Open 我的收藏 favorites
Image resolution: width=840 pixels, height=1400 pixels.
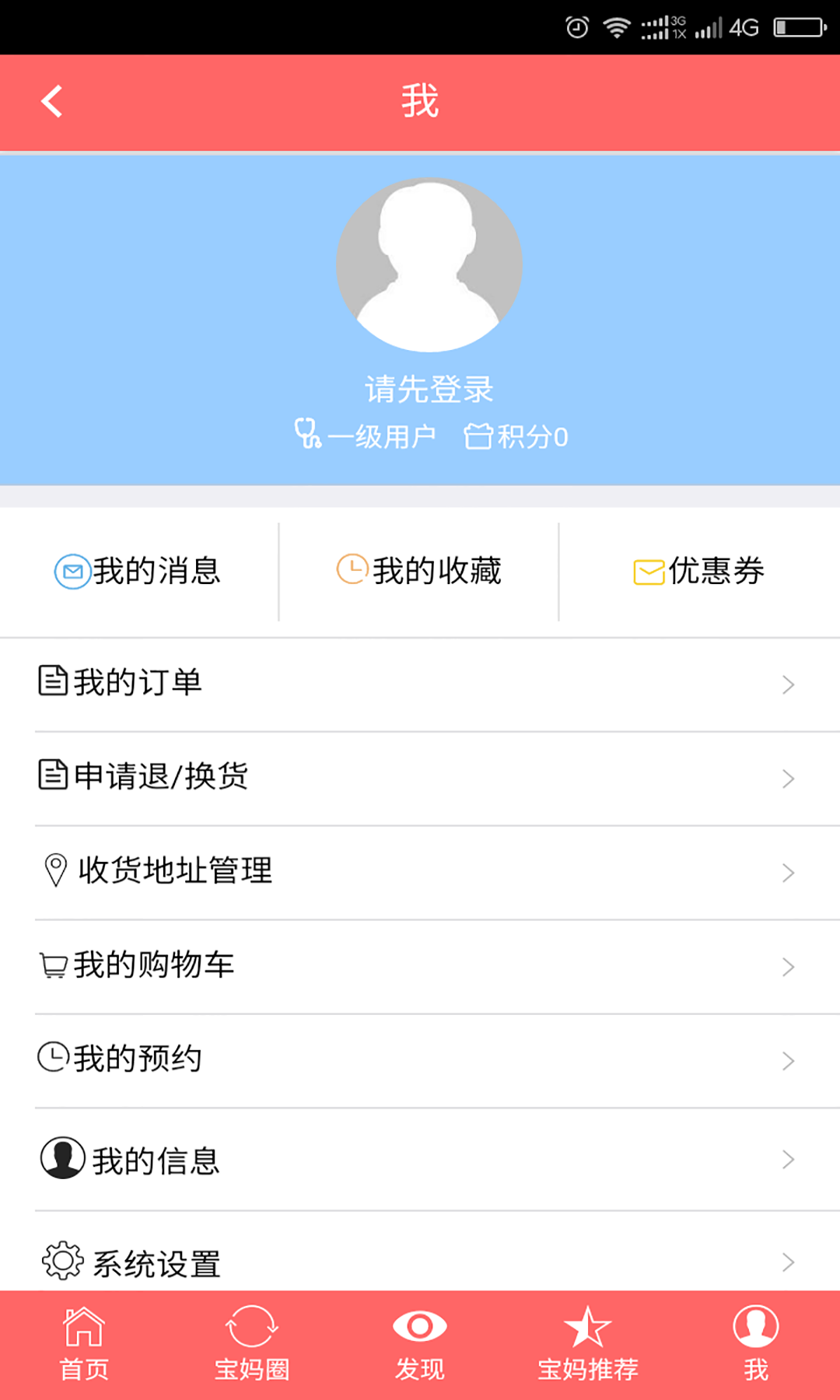(x=419, y=571)
